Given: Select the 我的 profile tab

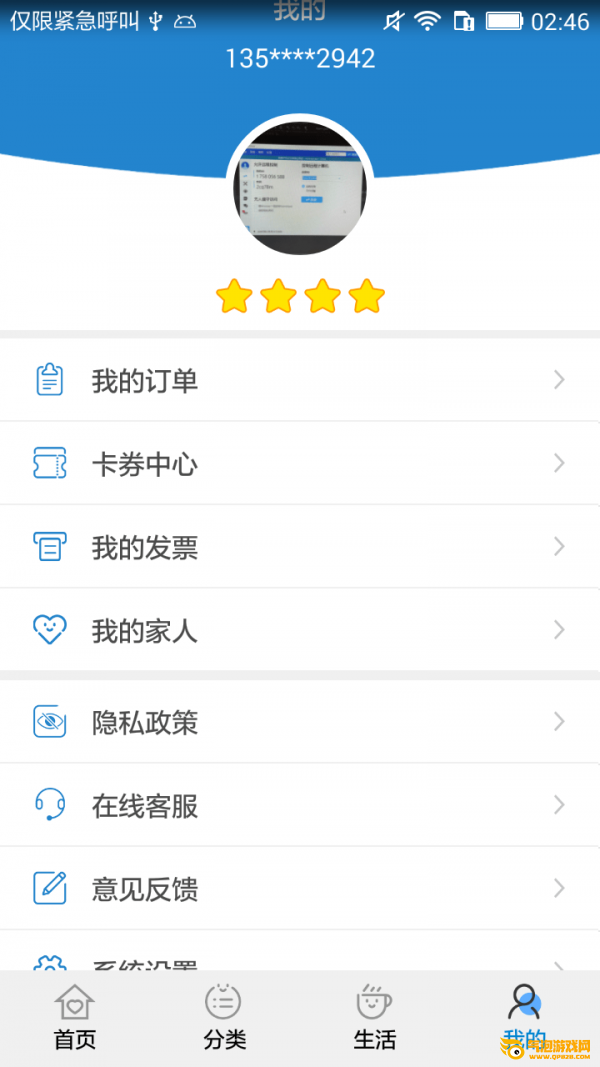Looking at the screenshot, I should coord(524,1017).
